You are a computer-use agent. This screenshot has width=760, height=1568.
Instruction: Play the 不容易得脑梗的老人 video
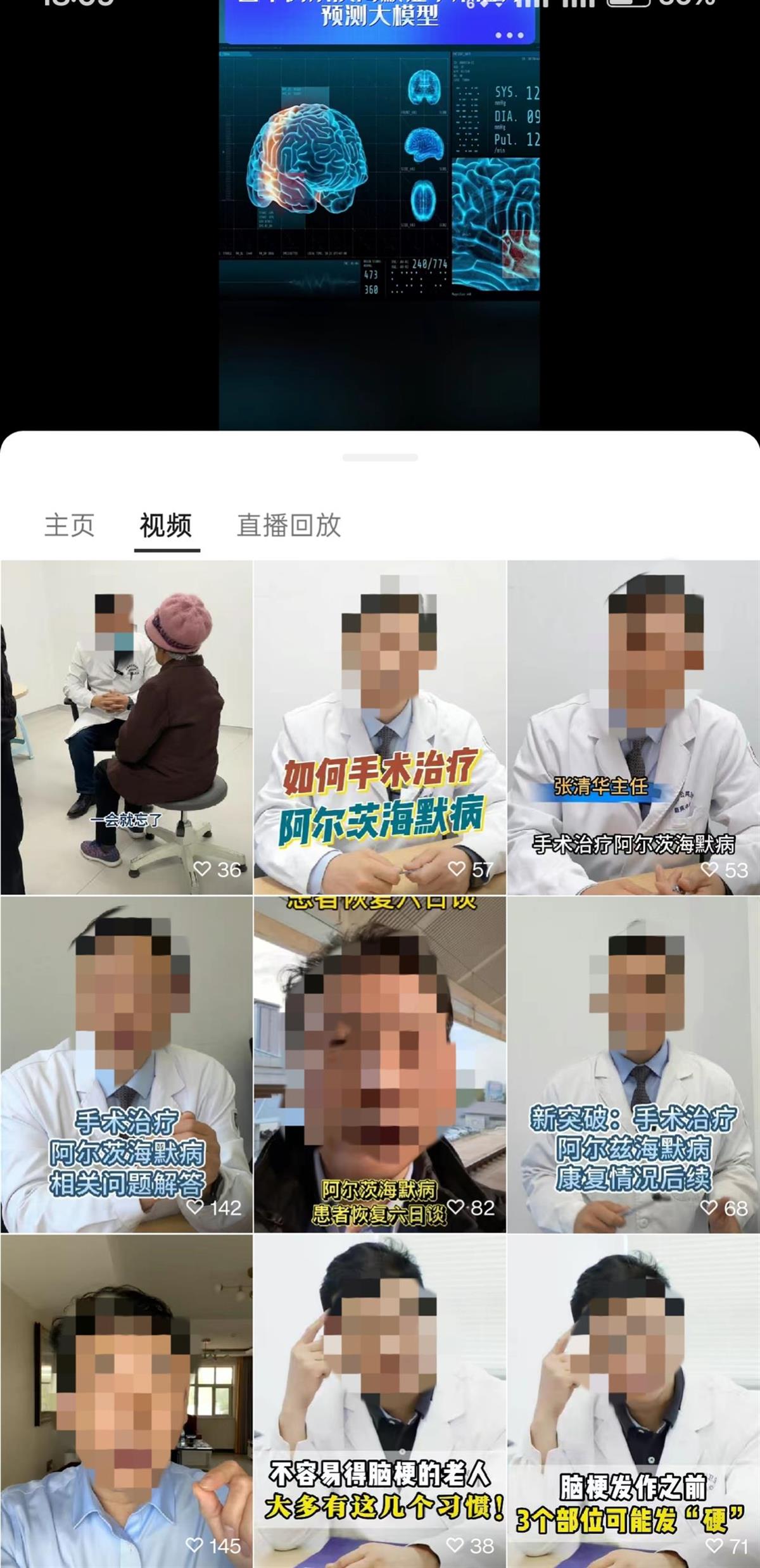[x=380, y=1400]
